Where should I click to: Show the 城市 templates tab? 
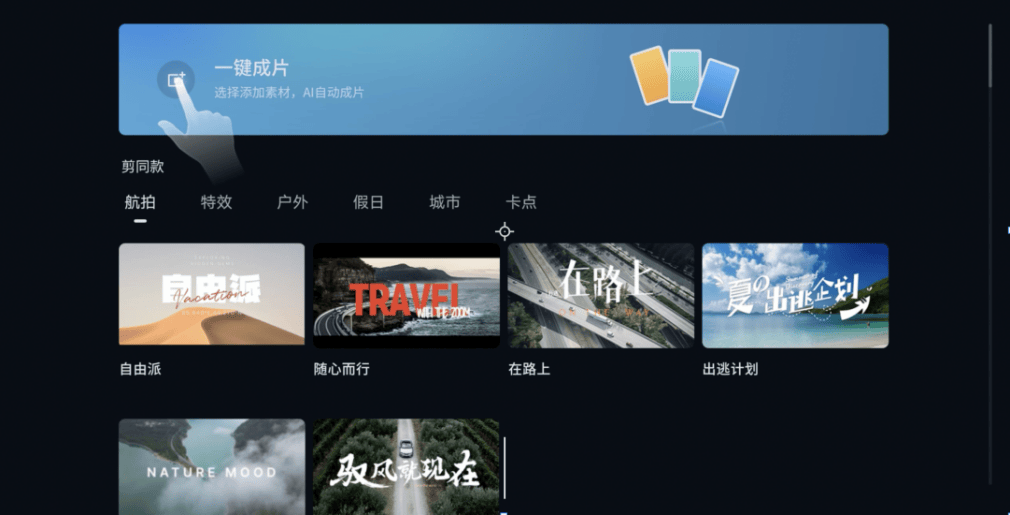444,202
